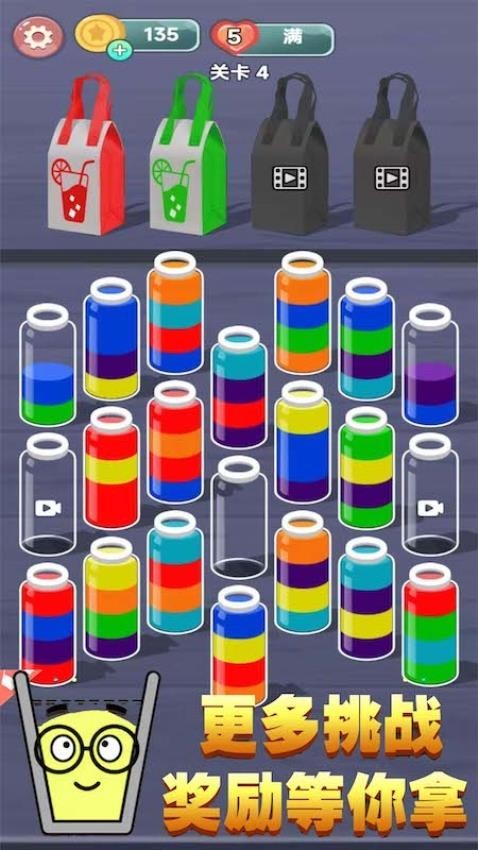Select the half-filled blue and green bottle
Viewport: 478px width, 850px height.
[x=48, y=365]
